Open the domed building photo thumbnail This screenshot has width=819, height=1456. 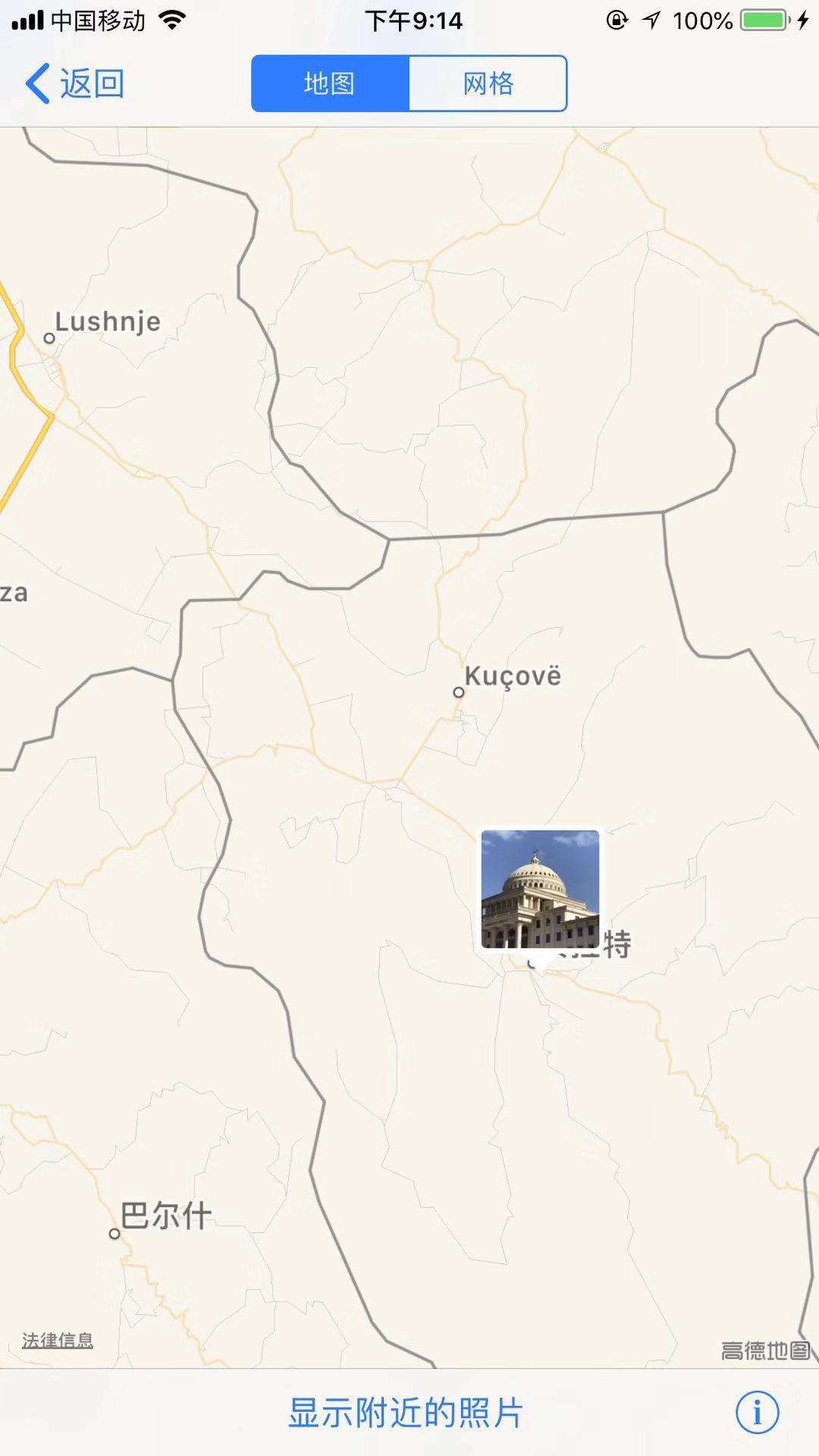click(540, 889)
